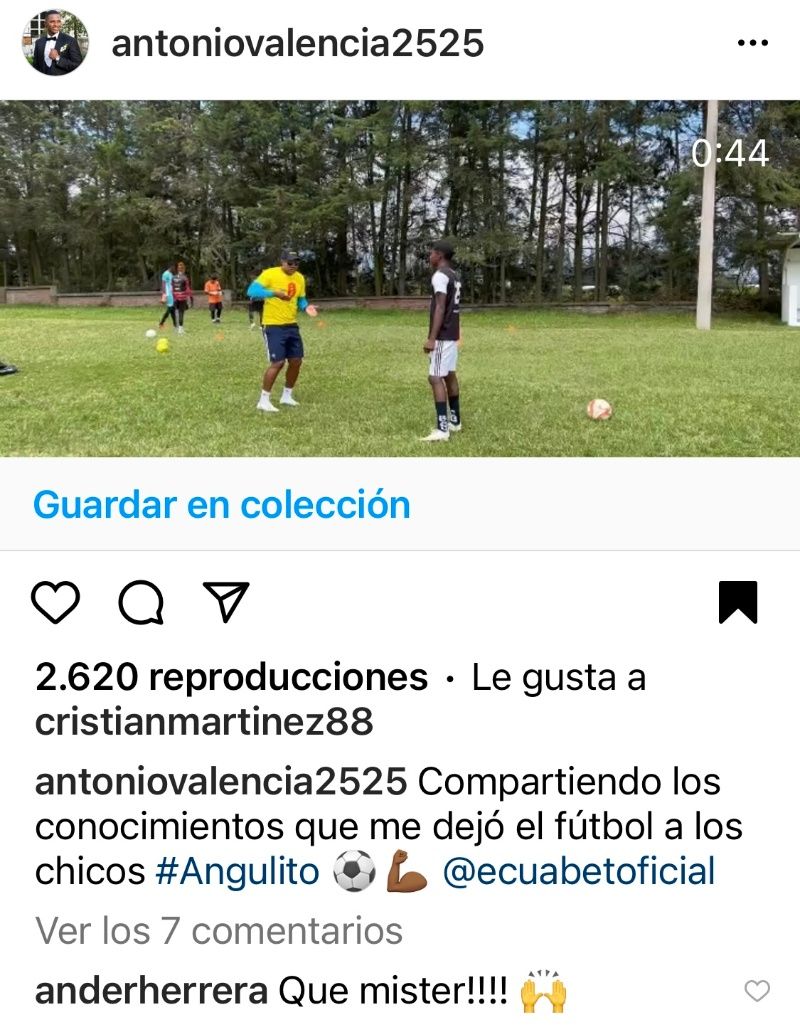Like the post with the heart icon
The image size is (800, 1027).
pos(56,602)
